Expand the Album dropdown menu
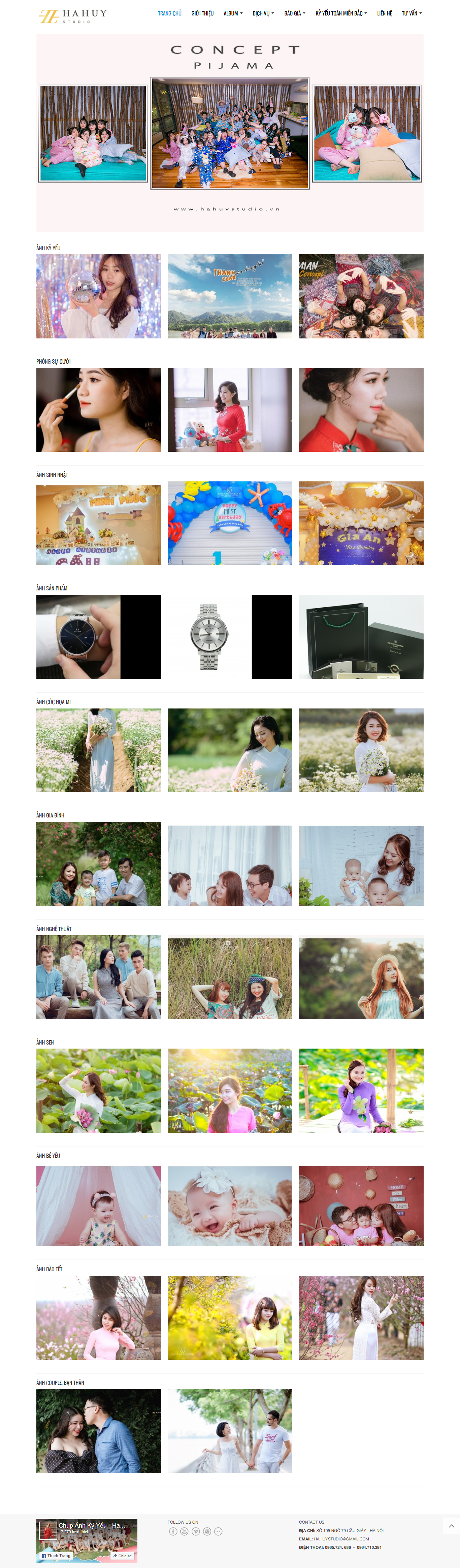This screenshot has height=1568, width=460. (x=233, y=13)
